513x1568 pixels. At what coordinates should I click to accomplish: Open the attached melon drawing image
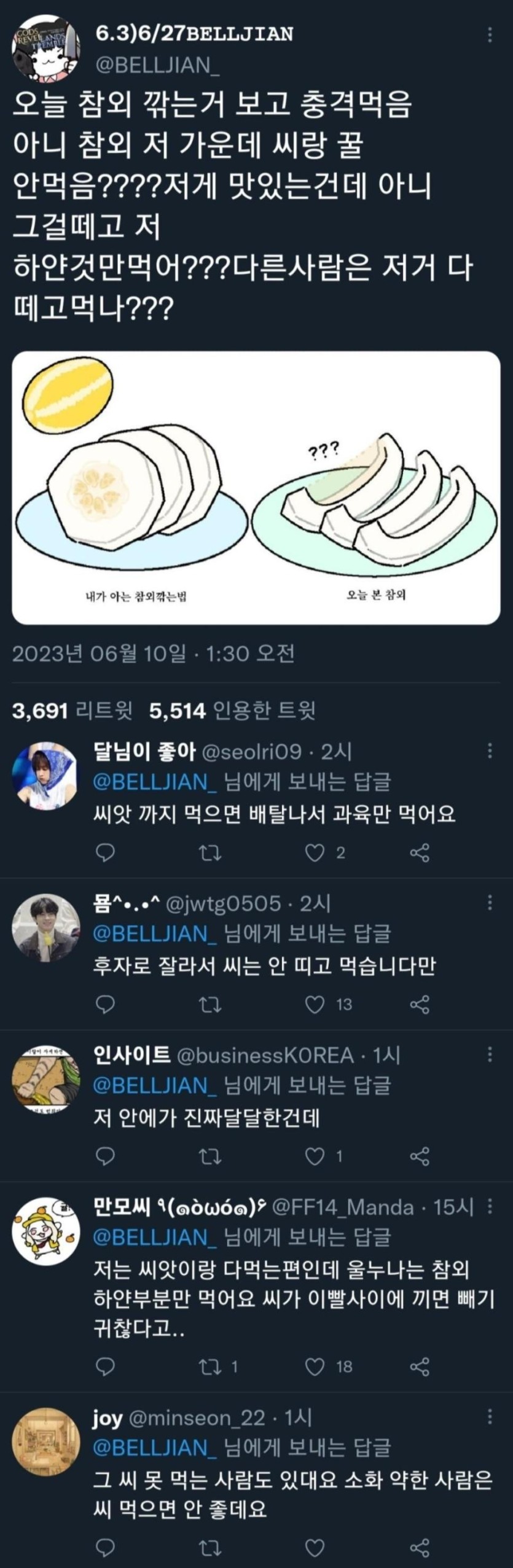[x=256, y=488]
